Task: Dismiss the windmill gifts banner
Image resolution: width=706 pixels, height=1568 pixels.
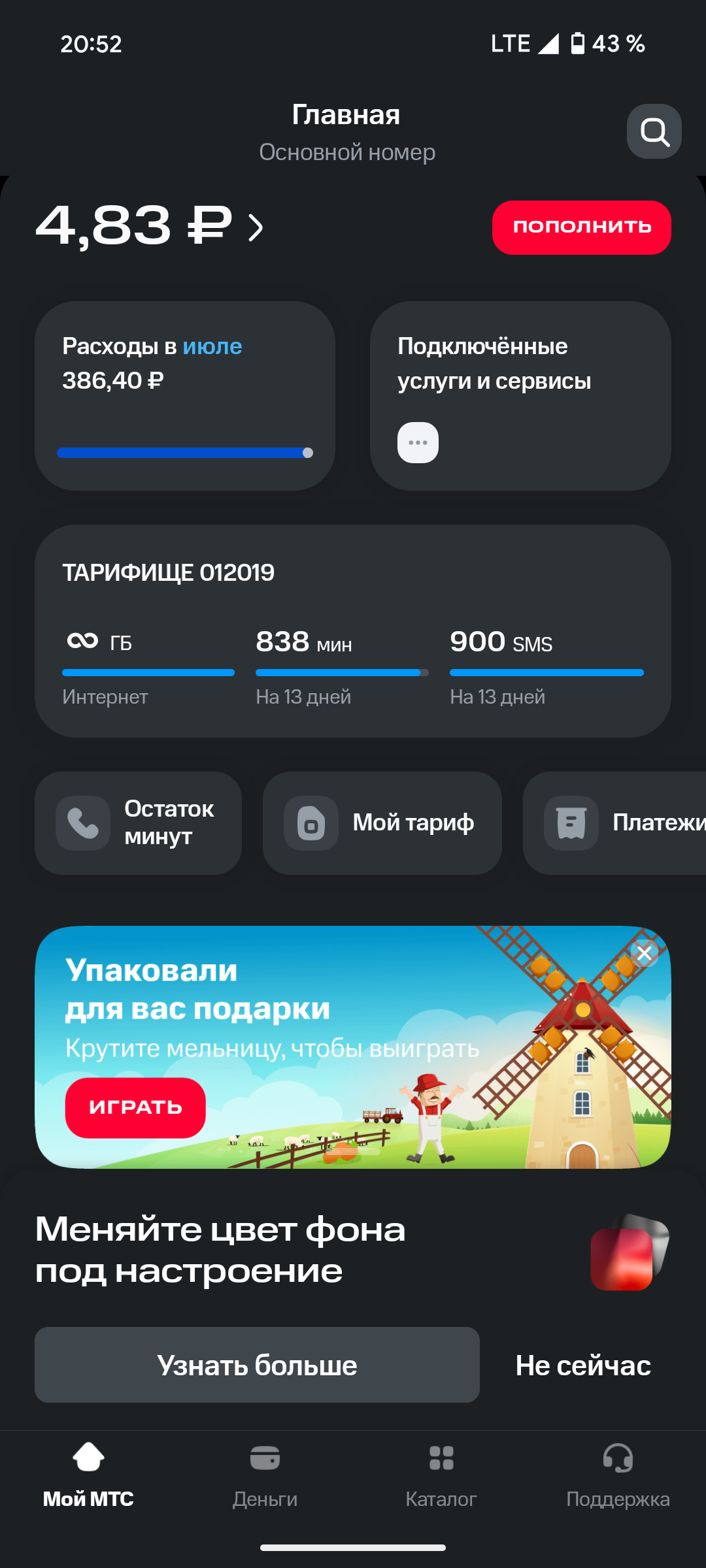Action: coord(645,953)
